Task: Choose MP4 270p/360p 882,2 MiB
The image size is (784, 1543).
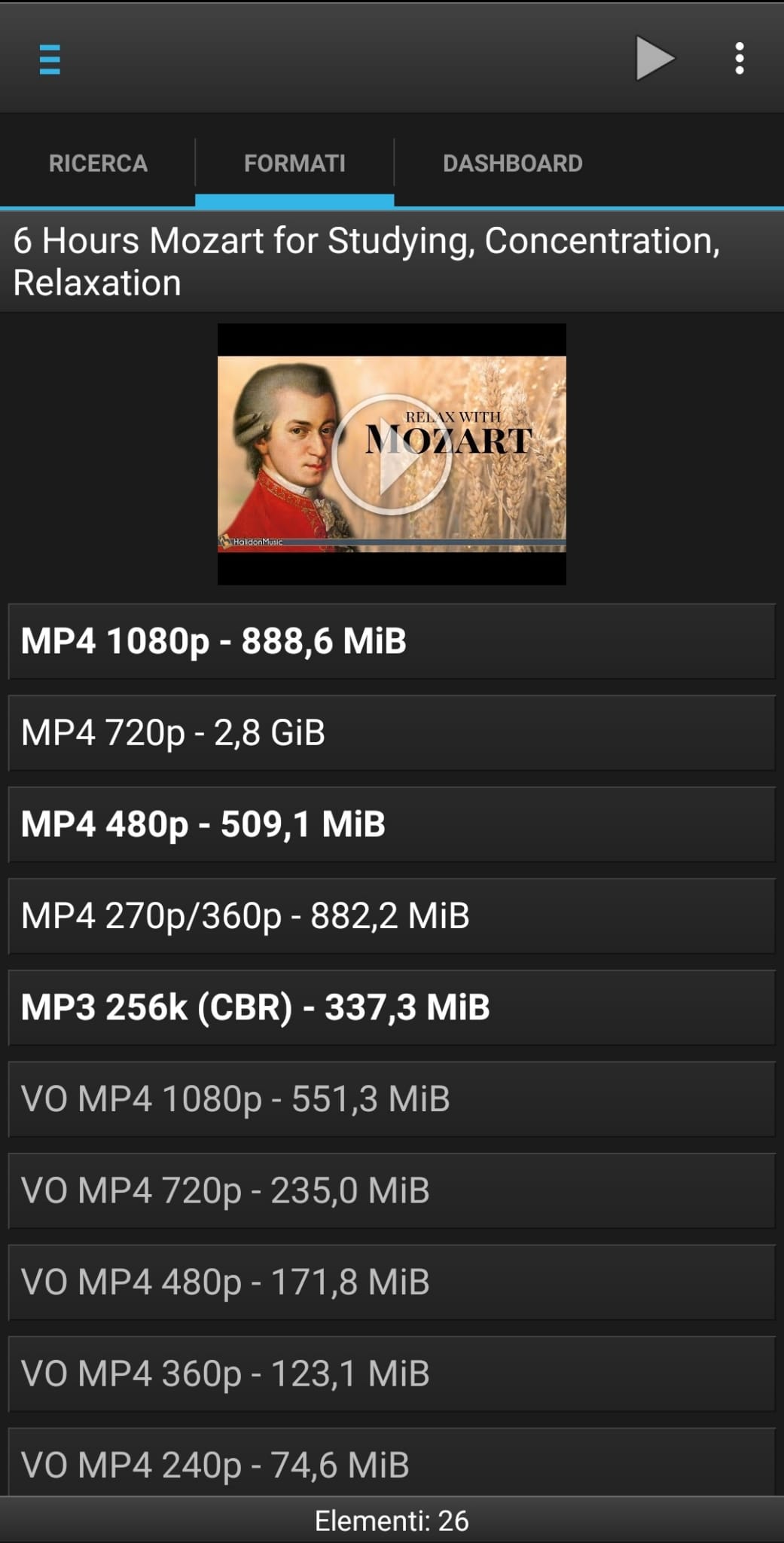Action: click(x=392, y=916)
